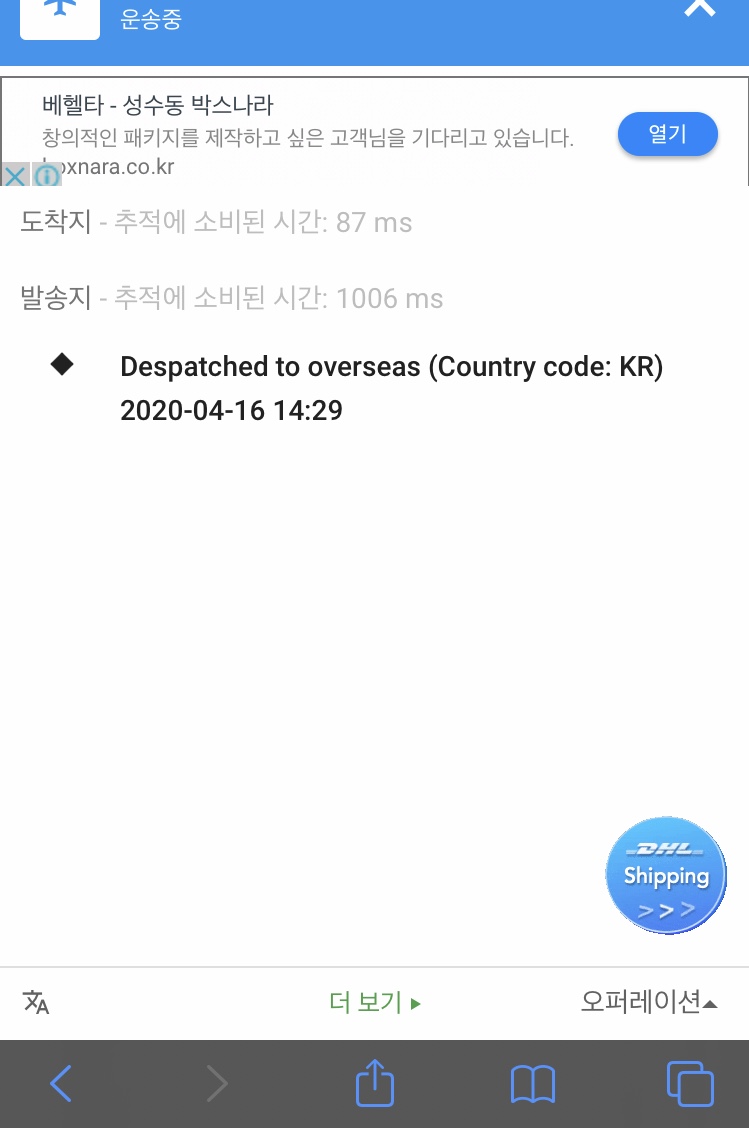The image size is (749, 1128).
Task: Open browser bookmarks
Action: click(x=533, y=1083)
